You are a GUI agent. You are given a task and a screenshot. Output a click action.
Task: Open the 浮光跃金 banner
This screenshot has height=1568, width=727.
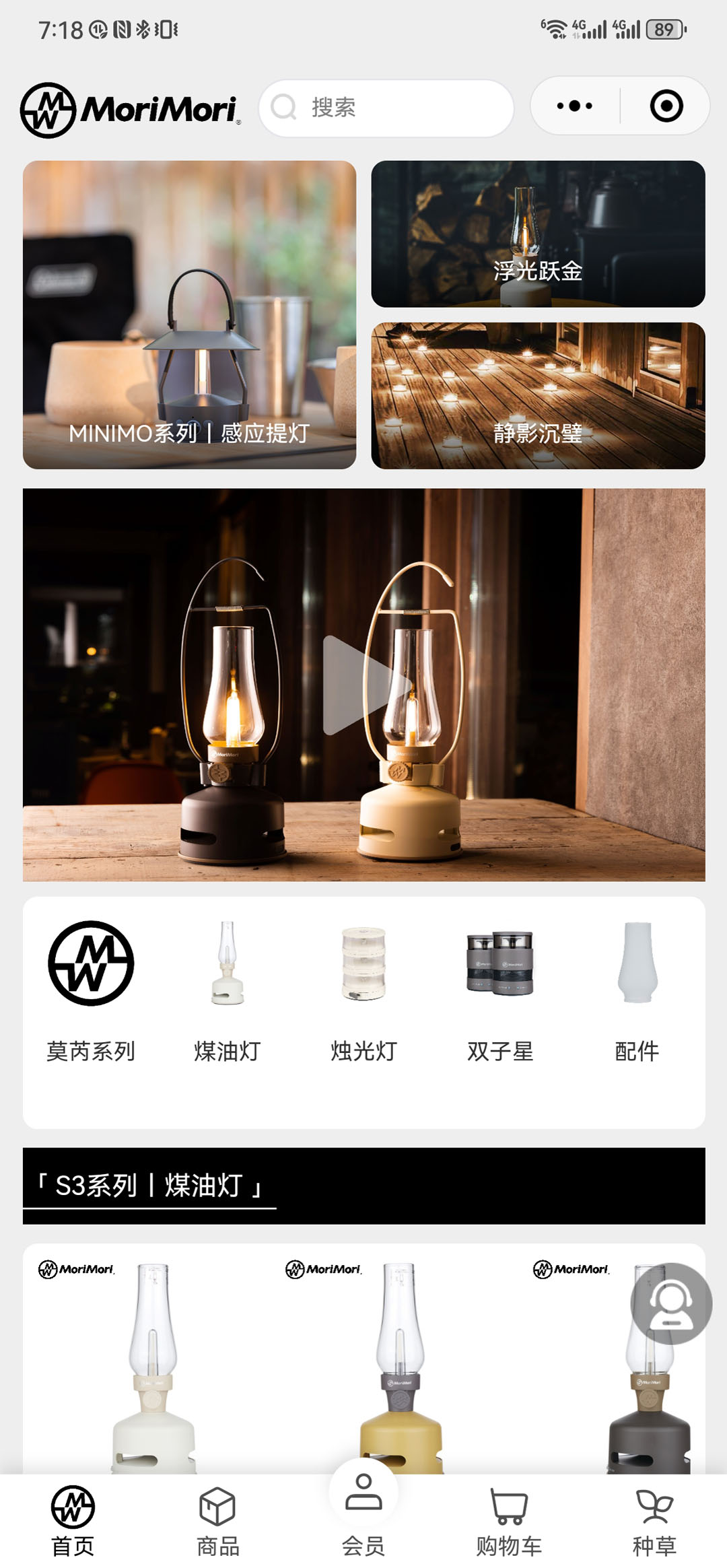tap(538, 234)
